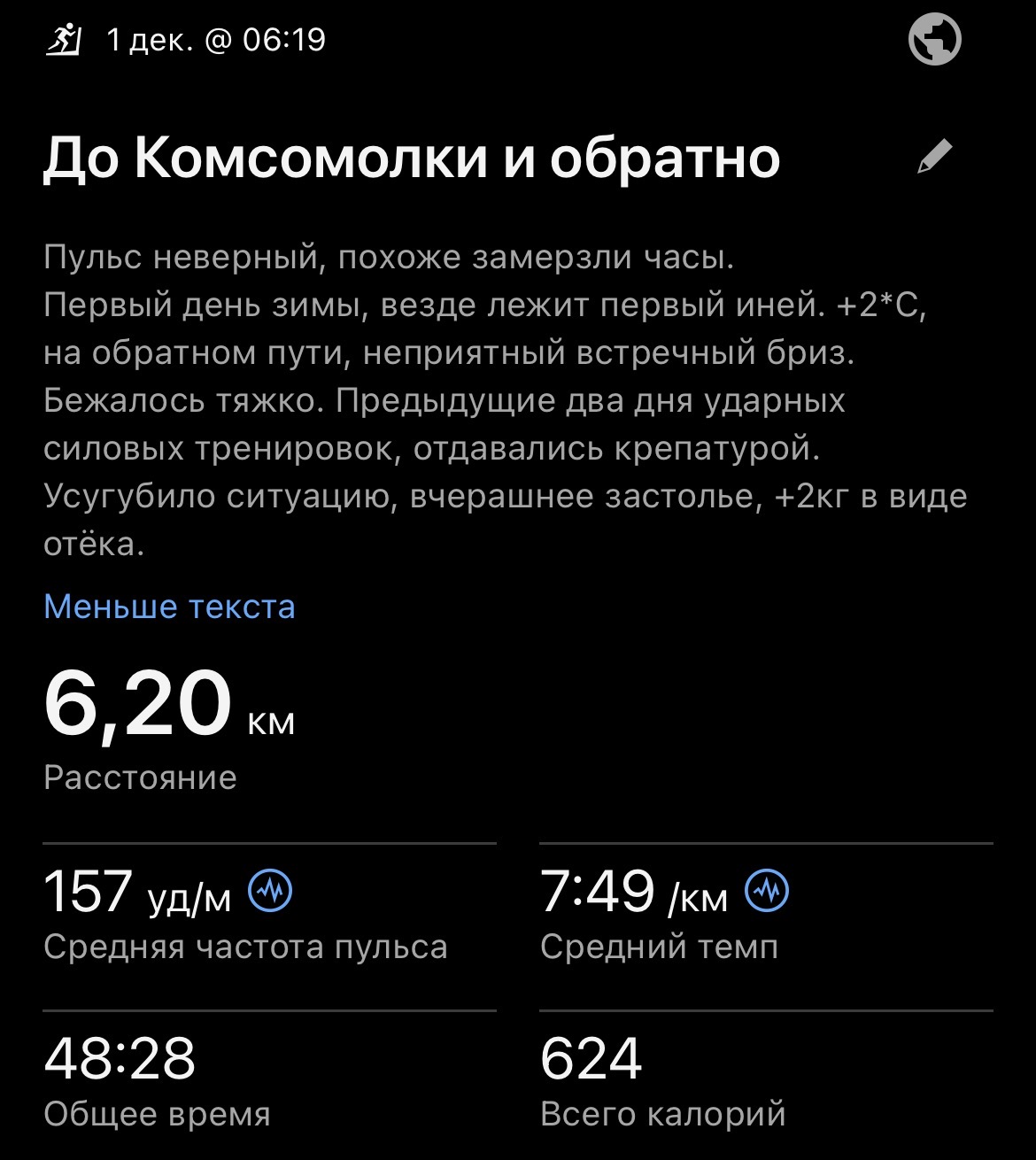Open the globe privacy setting icon
The height and width of the screenshot is (1160, 1036).
coord(935,40)
